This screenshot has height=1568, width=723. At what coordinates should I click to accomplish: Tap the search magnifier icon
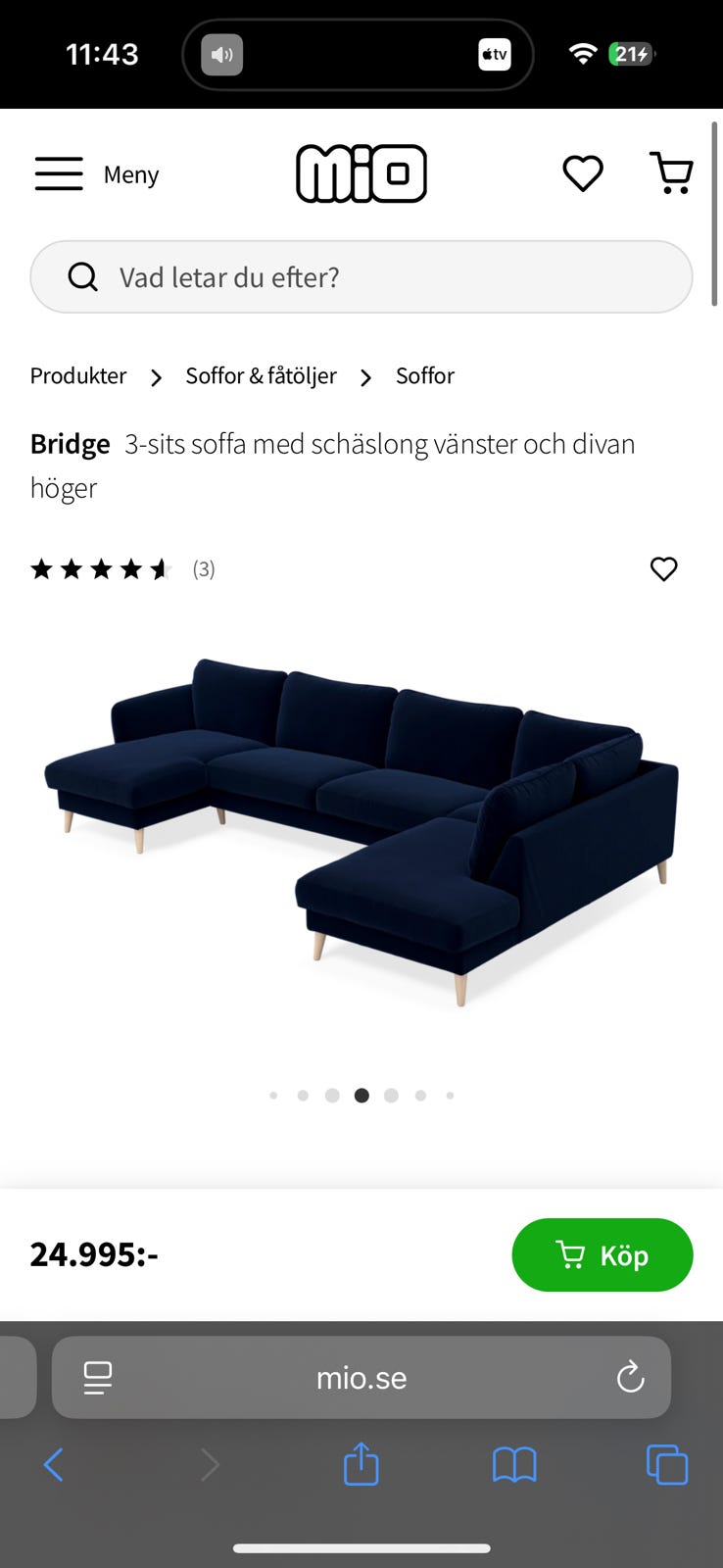82,276
